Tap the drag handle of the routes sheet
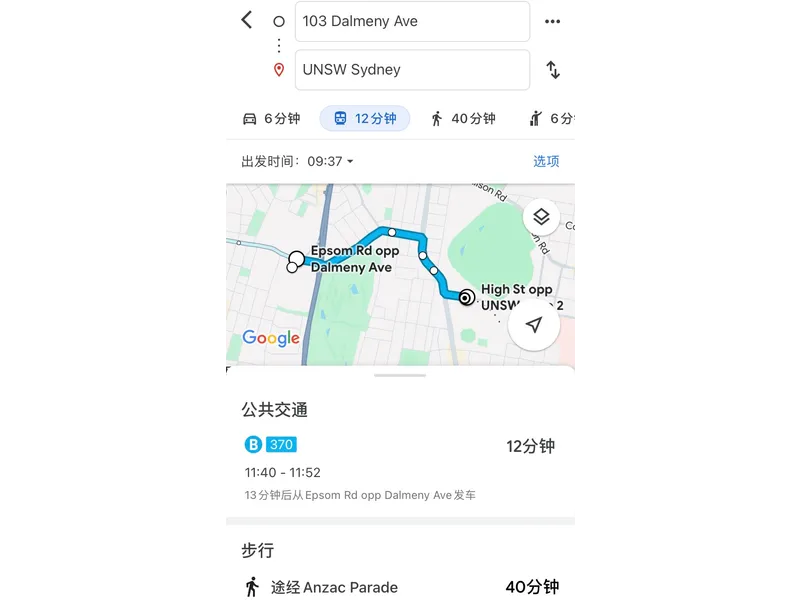The image size is (800, 600). [400, 376]
